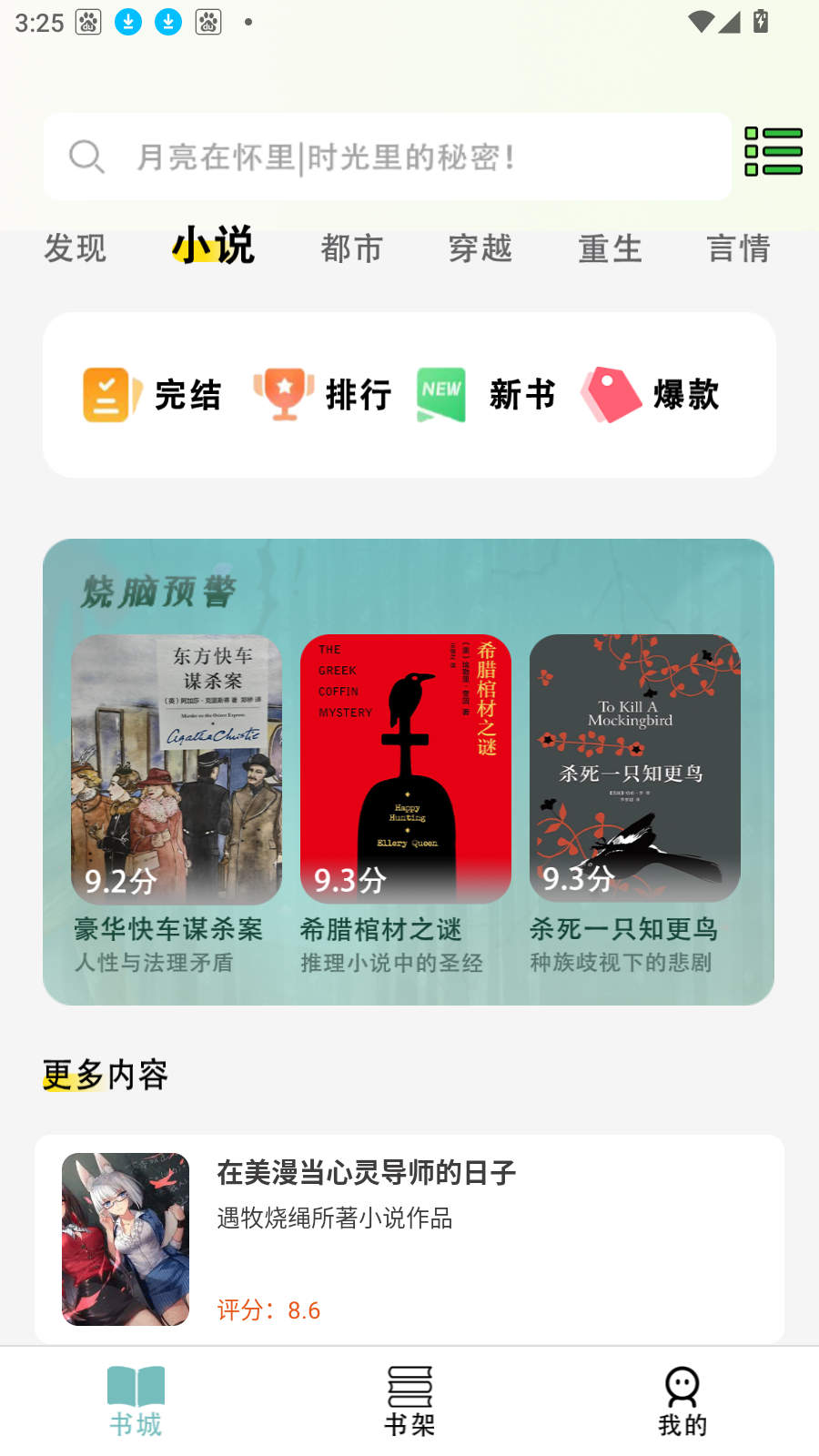Open the 完结 (completed books) section icon
The height and width of the screenshot is (1456, 819).
coord(107,394)
